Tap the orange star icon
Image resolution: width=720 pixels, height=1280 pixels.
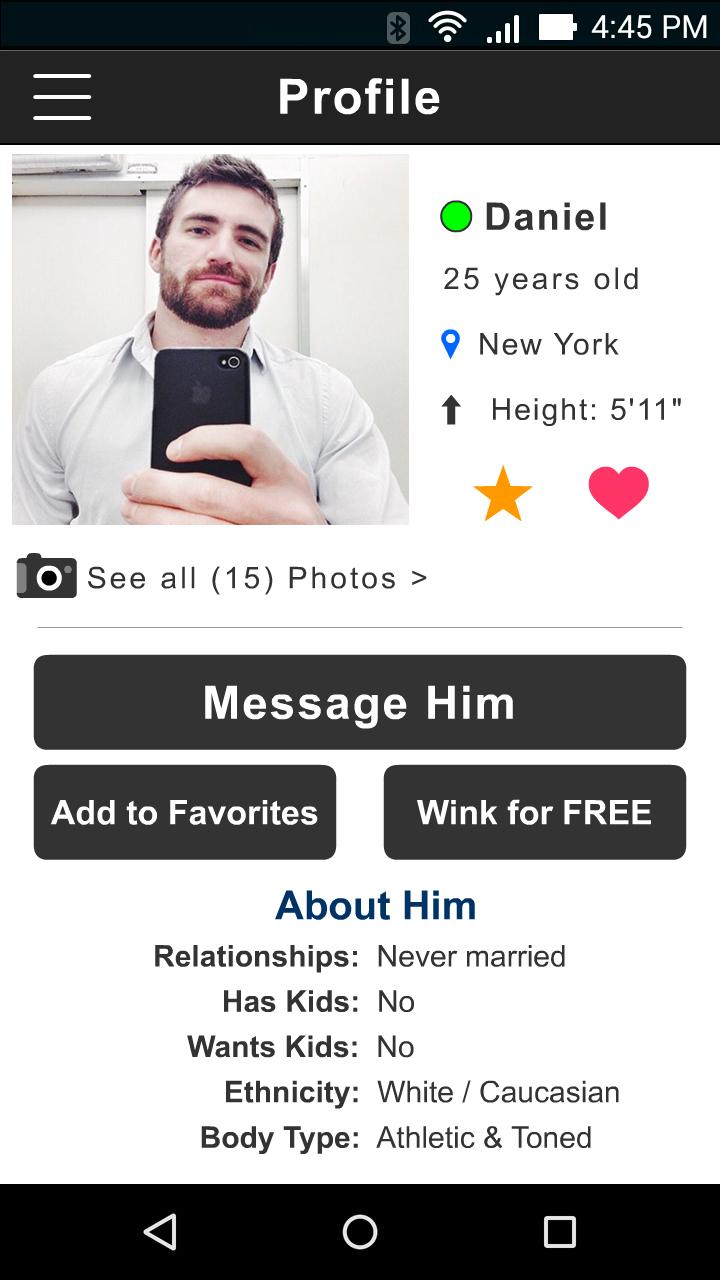(502, 494)
